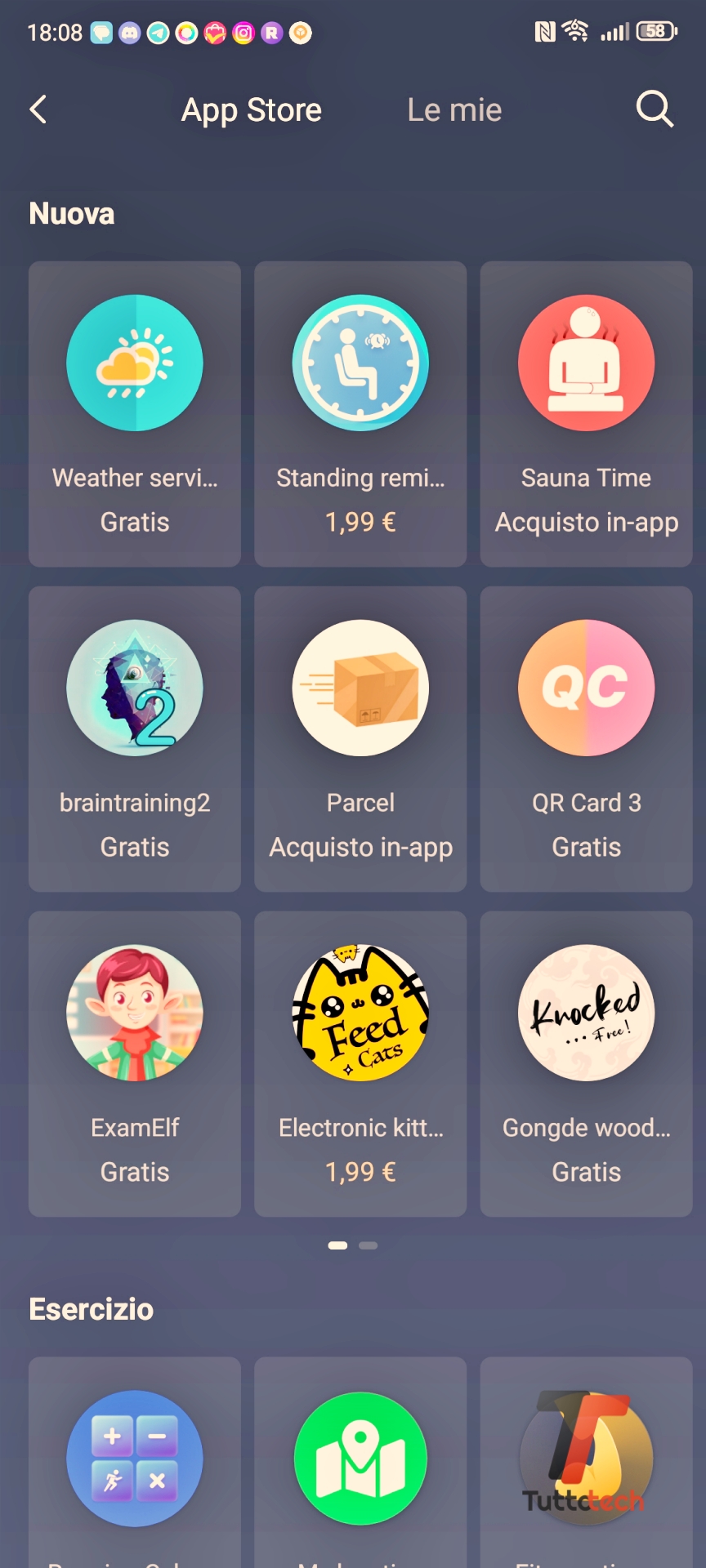Screen dimensions: 706x1568
Task: Open the search magnifier icon
Action: pyautogui.click(x=655, y=109)
